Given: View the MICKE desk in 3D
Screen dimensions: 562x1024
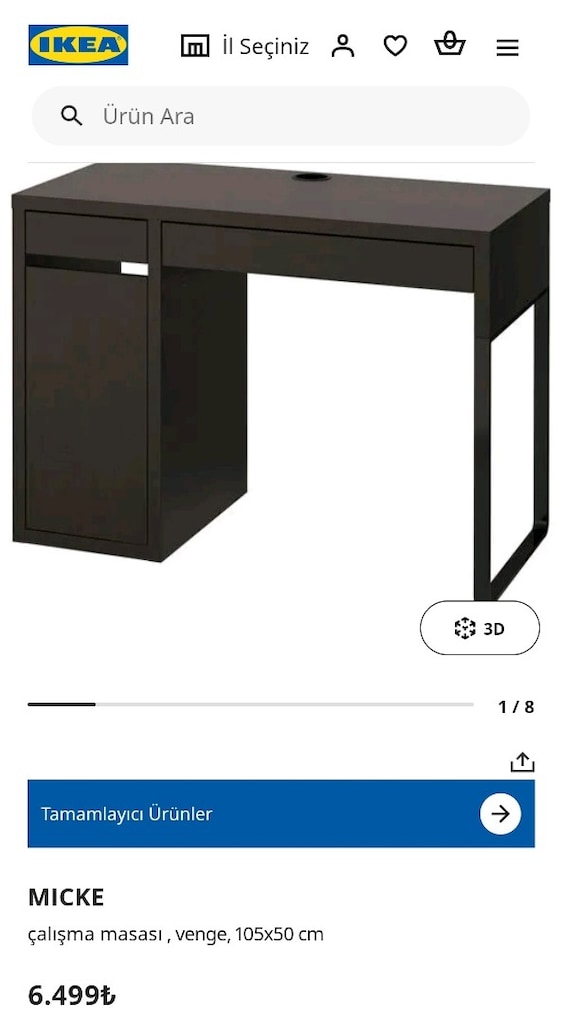Looking at the screenshot, I should [x=480, y=628].
